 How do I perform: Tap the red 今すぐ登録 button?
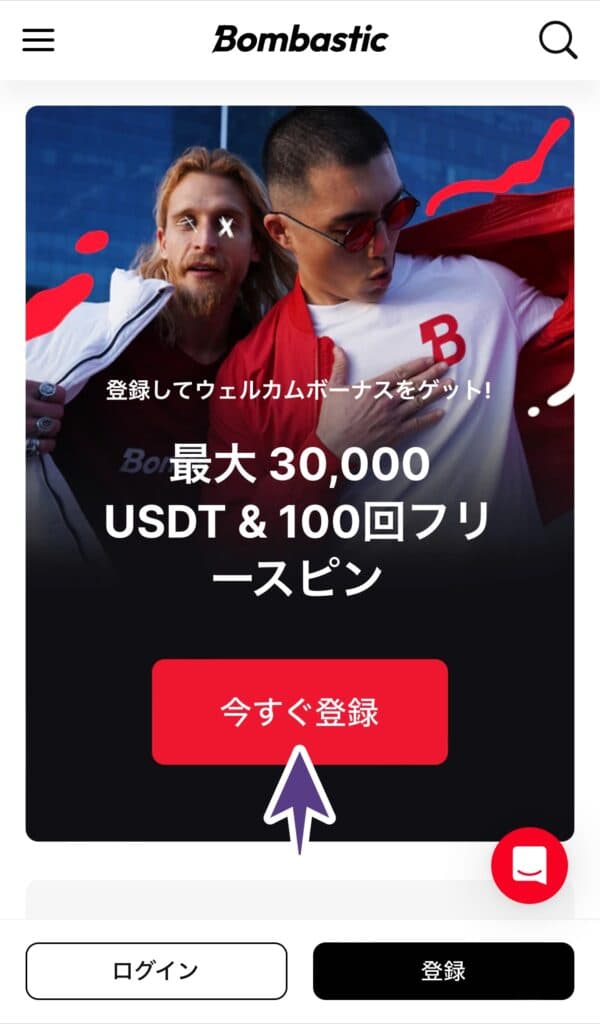299,711
